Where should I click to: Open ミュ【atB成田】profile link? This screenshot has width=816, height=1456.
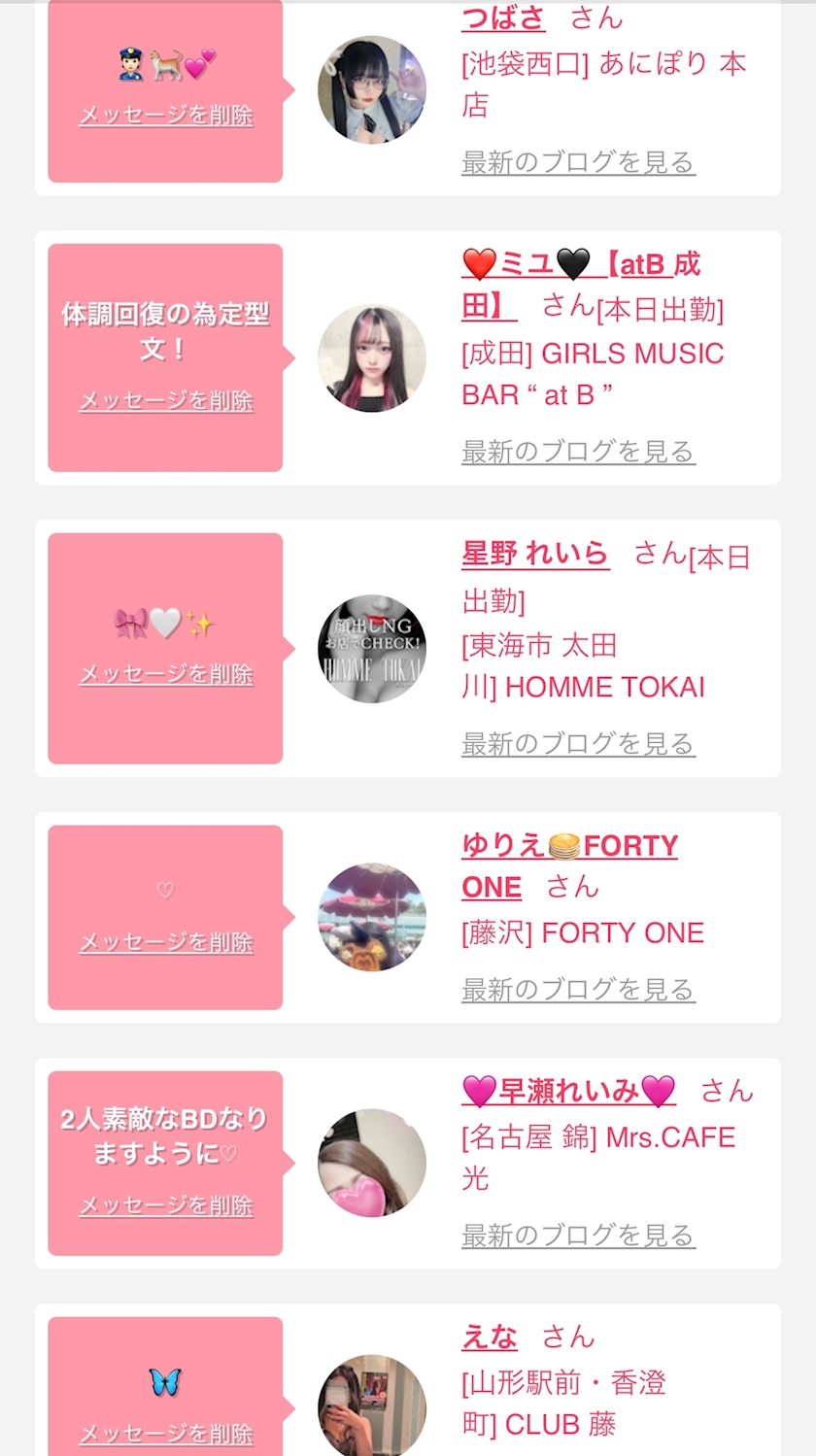tap(580, 264)
